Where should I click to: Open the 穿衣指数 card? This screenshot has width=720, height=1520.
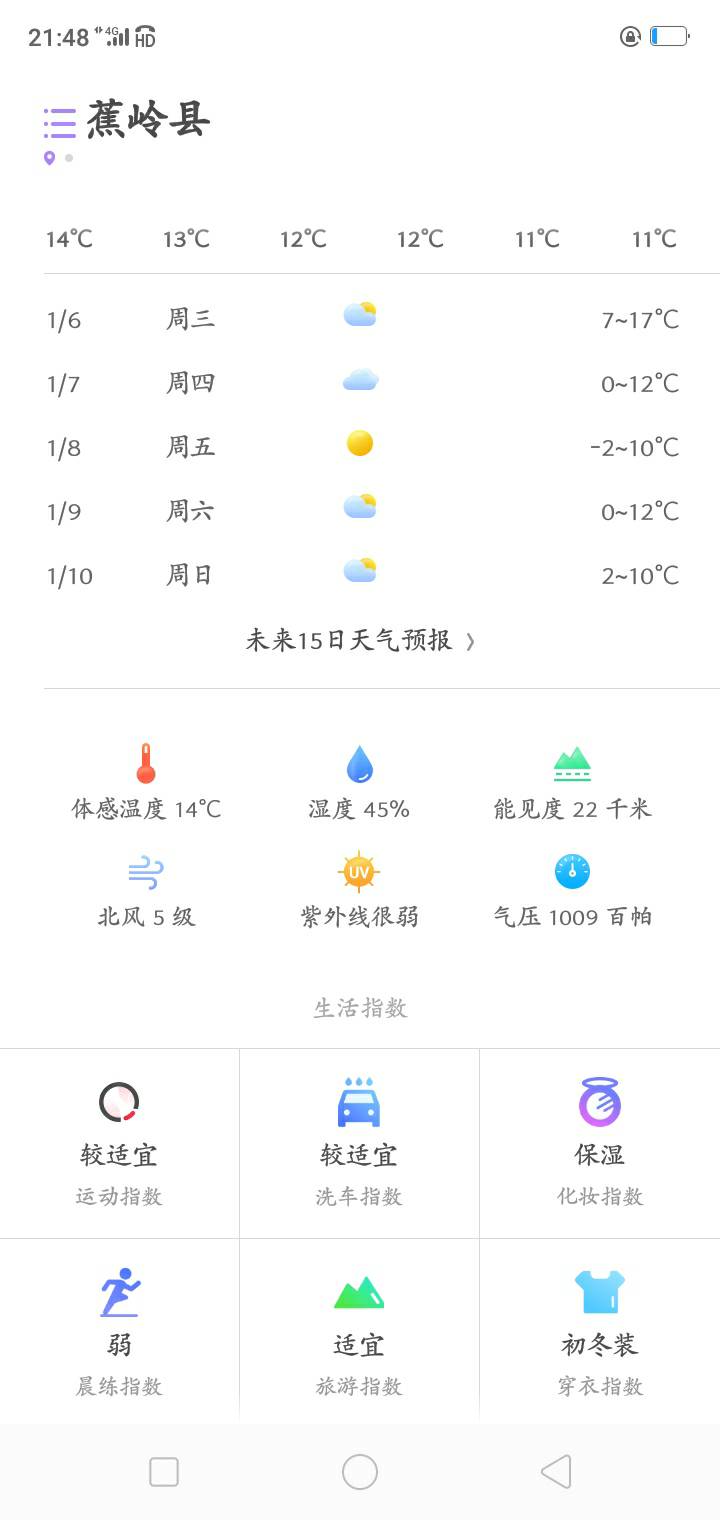click(600, 1330)
